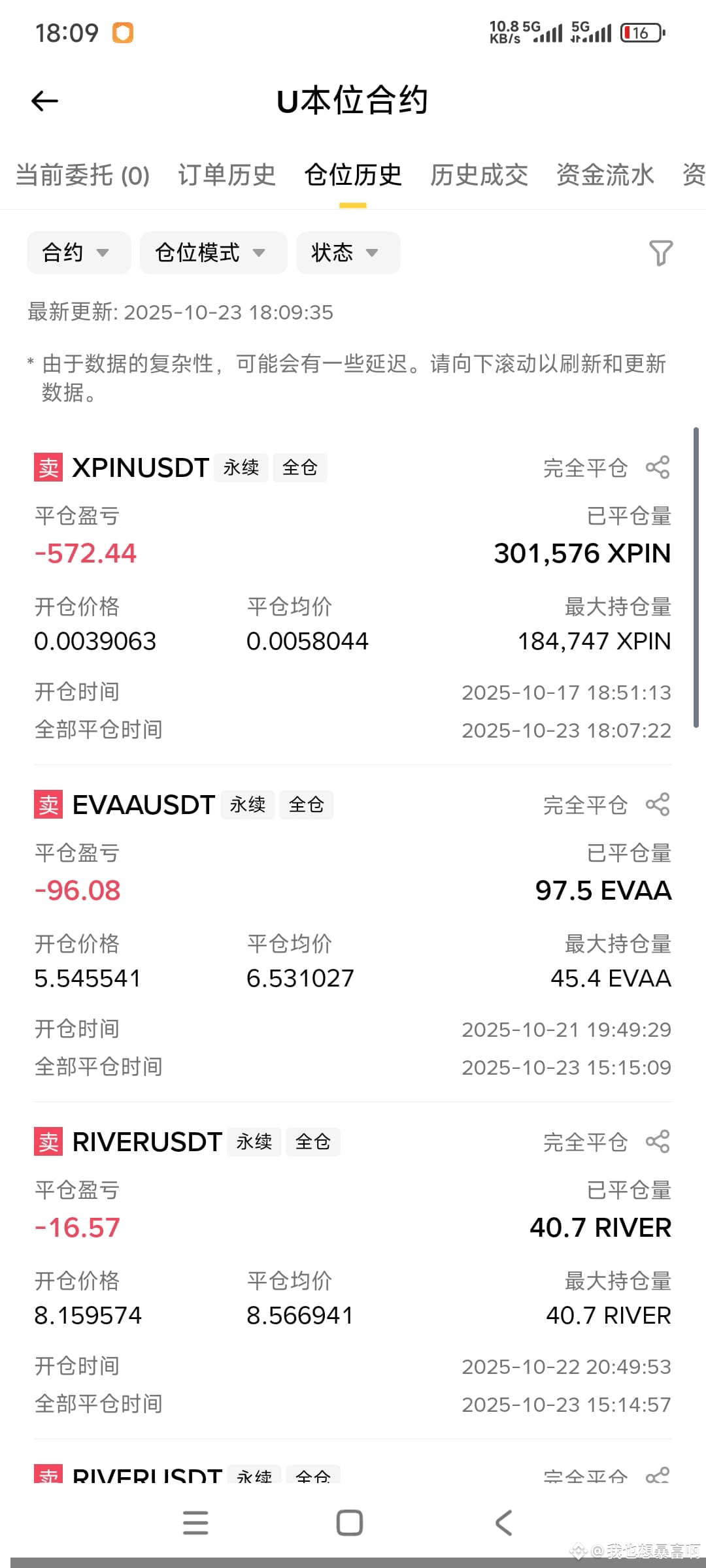The image size is (706, 1568).
Task: Share the EVAAUSDT position record
Action: (x=658, y=805)
